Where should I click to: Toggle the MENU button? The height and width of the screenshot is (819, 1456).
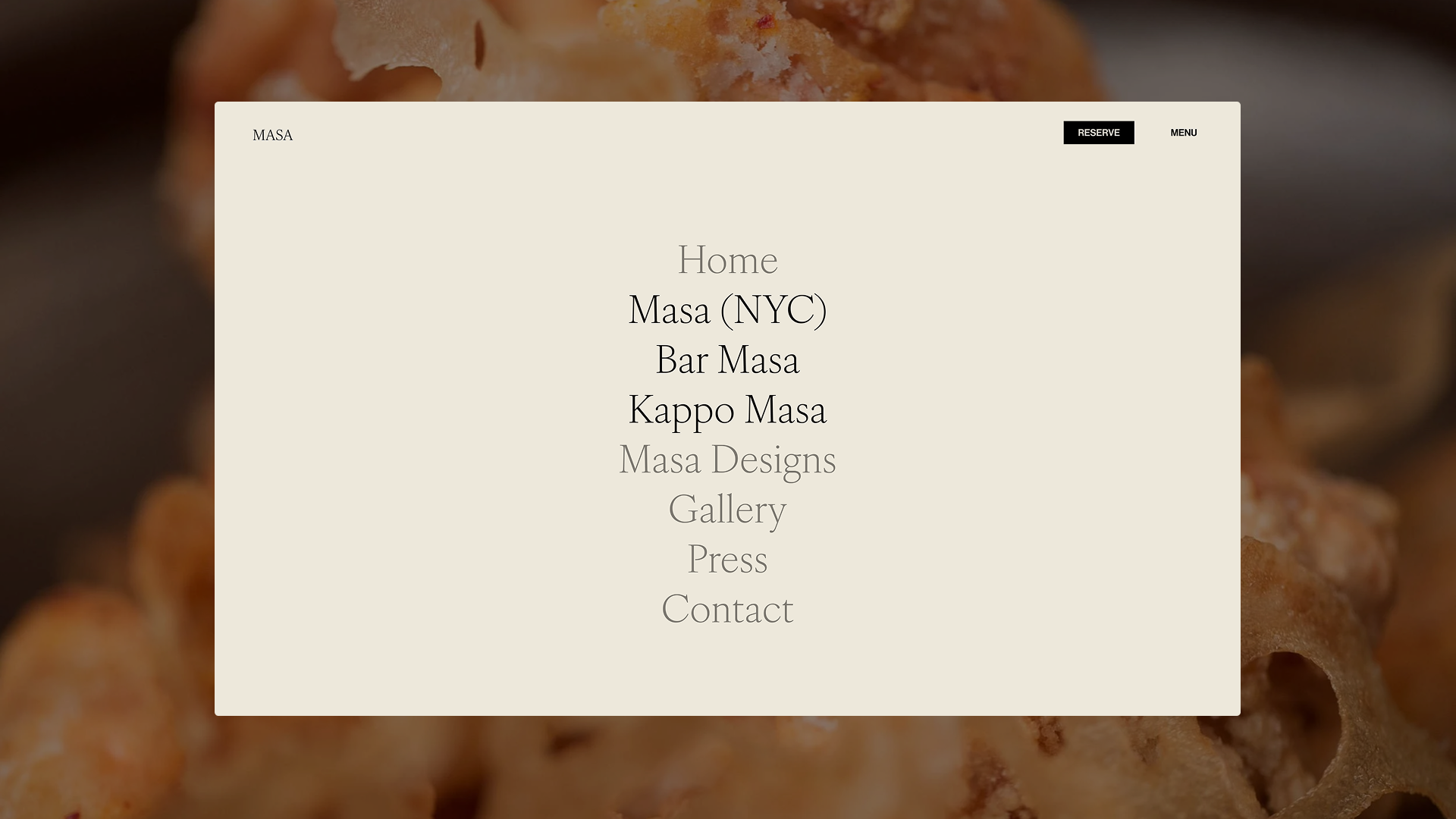1183,133
